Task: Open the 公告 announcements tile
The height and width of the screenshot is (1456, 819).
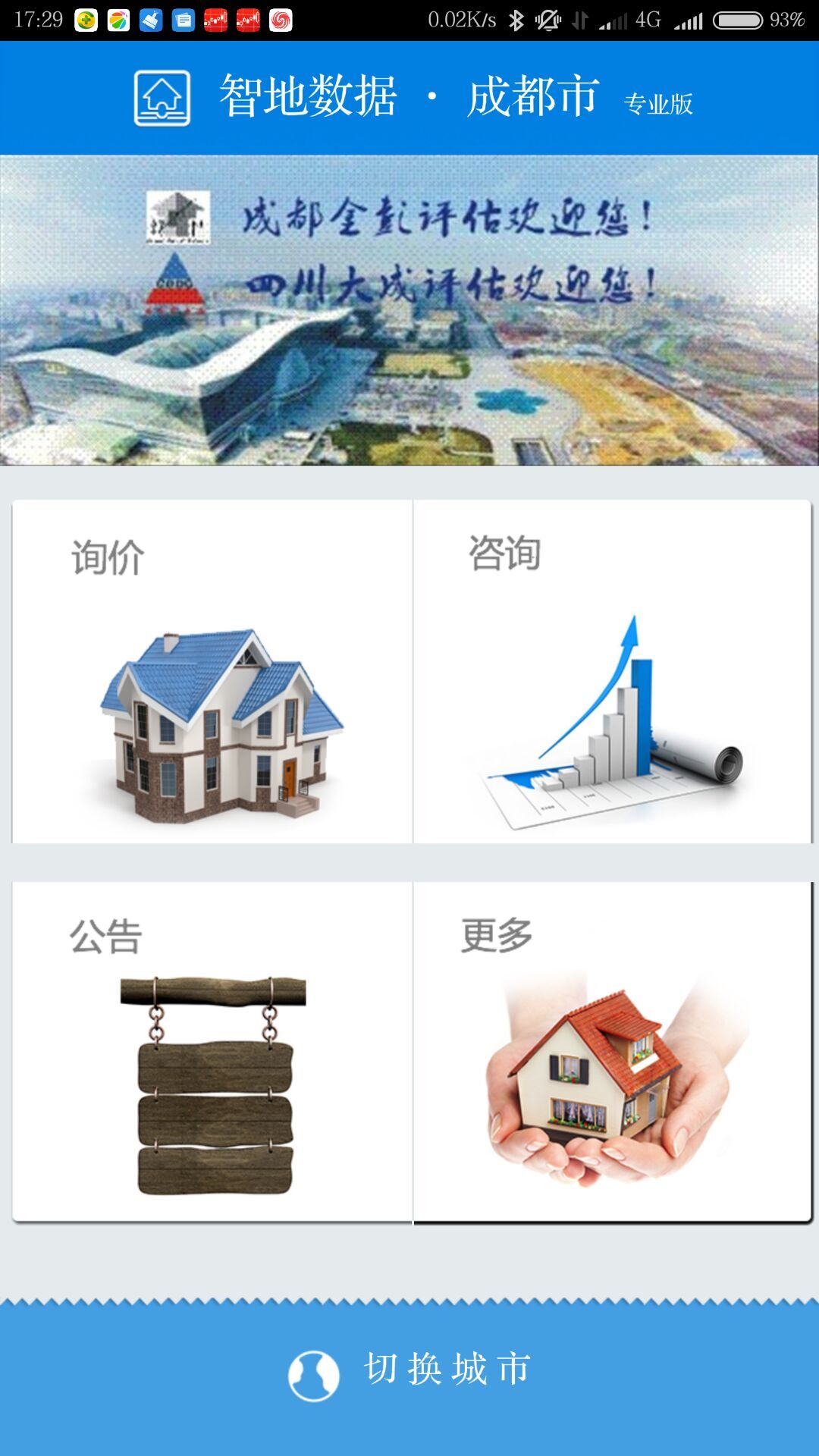Action: (x=212, y=1051)
